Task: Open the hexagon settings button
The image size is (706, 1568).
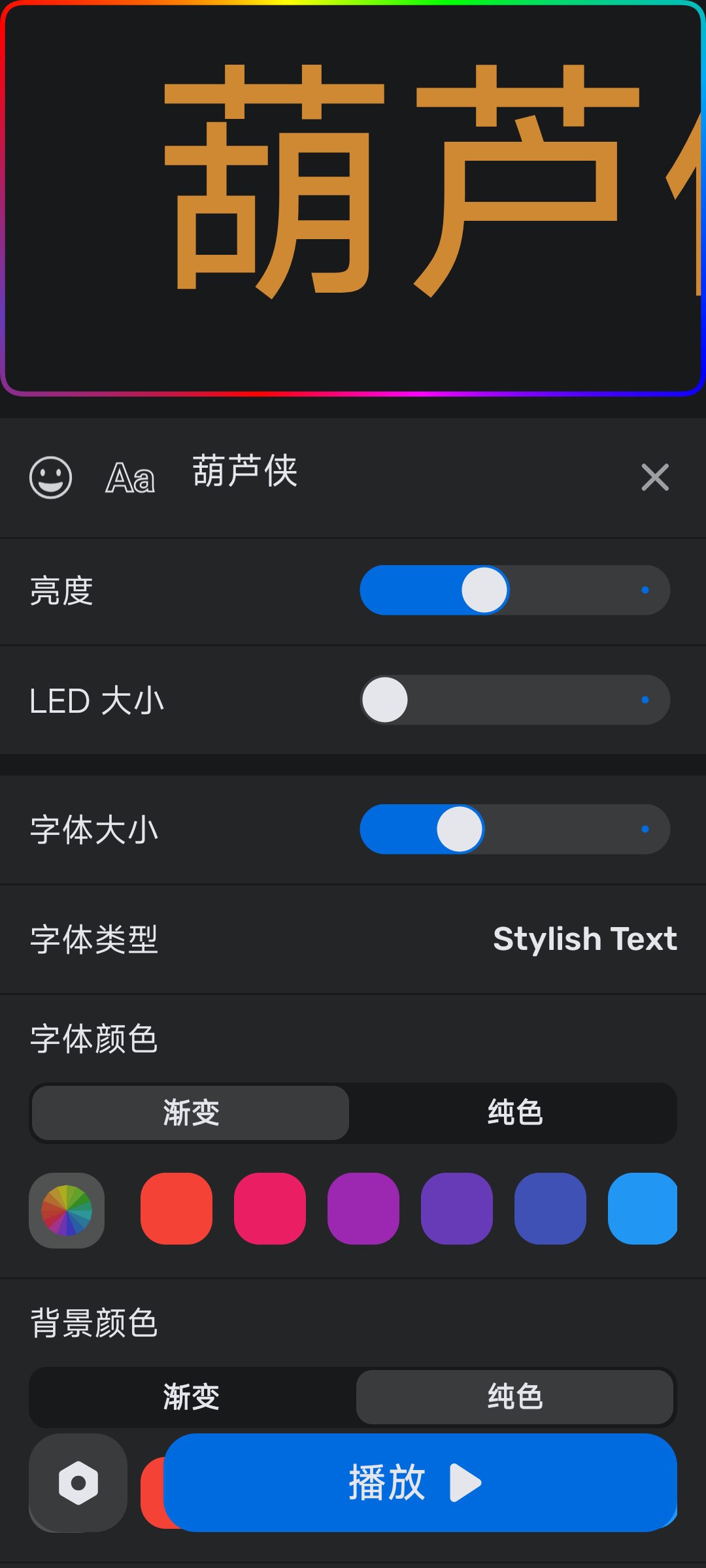Action: coord(78,1483)
